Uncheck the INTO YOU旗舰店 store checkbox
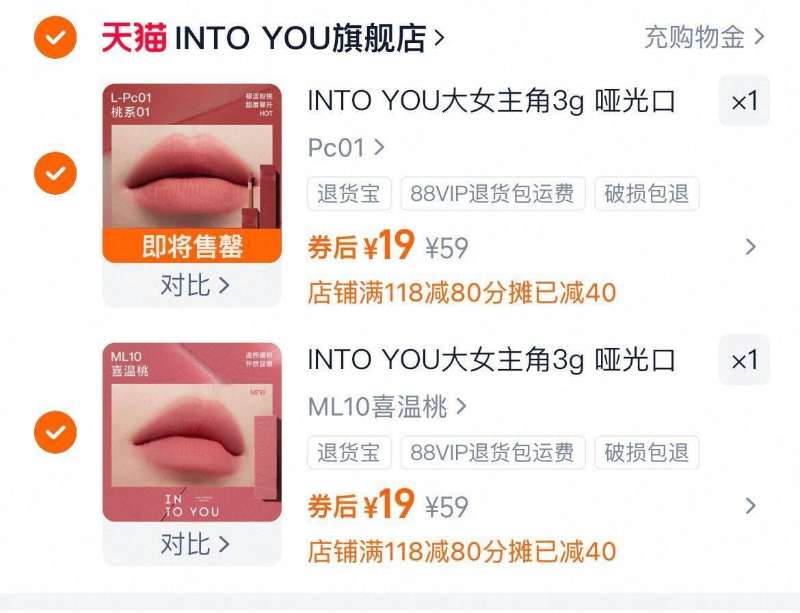Viewport: 800px width, 613px height. (x=55, y=38)
